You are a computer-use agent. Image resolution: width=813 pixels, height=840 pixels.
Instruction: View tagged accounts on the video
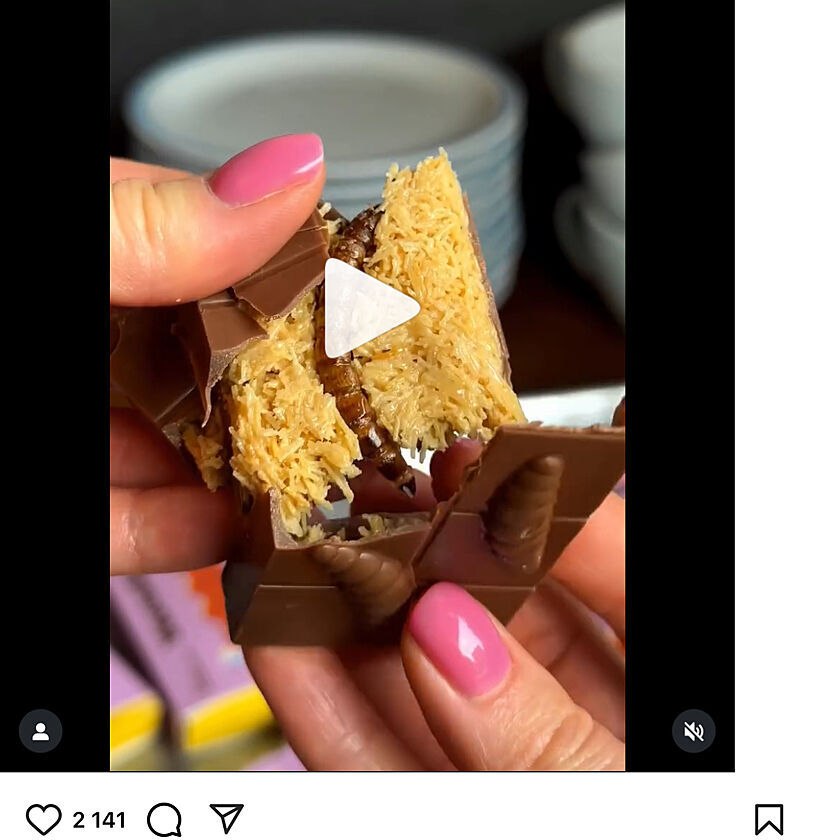(x=41, y=731)
